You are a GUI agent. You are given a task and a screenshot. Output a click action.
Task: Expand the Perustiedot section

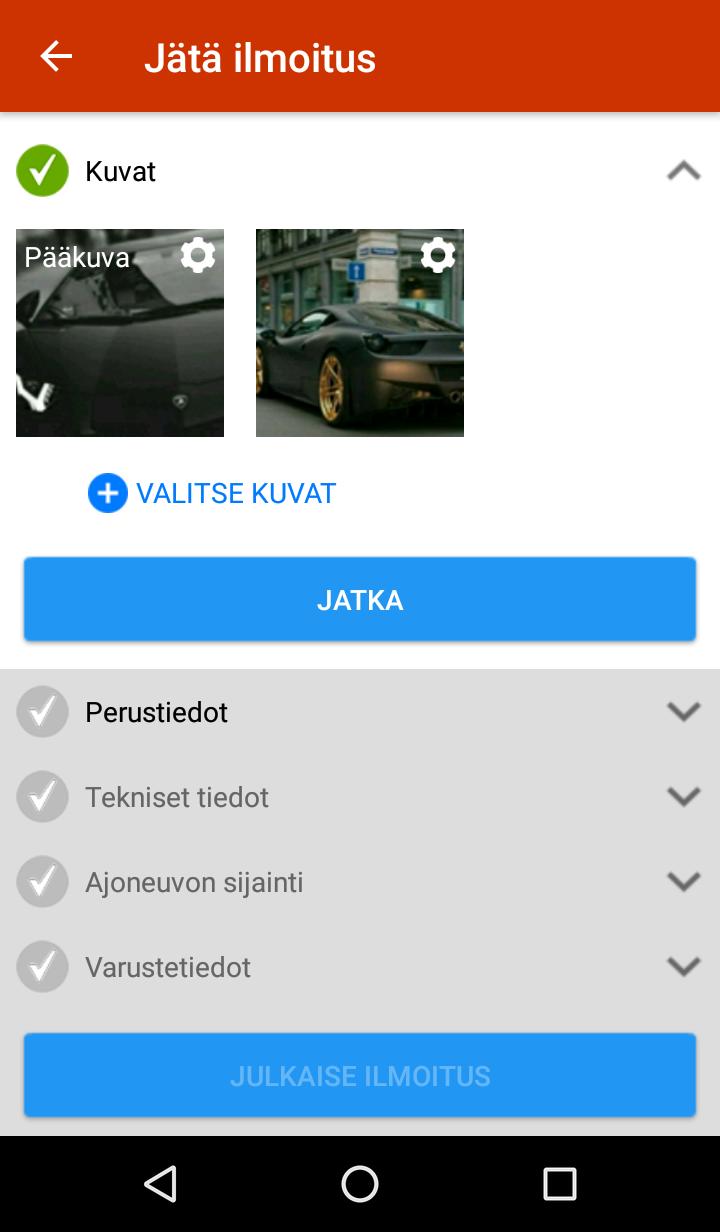(x=683, y=712)
